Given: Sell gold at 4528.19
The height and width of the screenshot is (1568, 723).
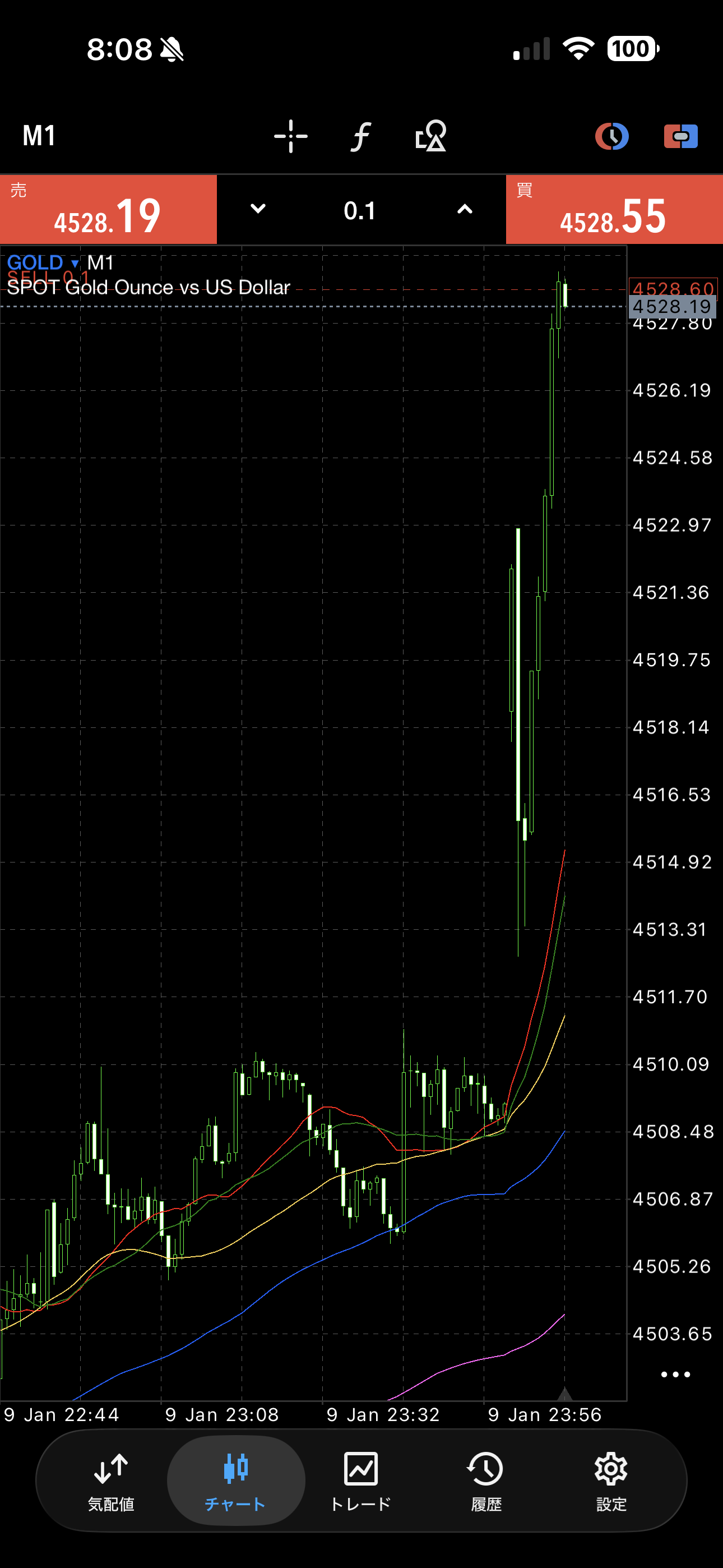Looking at the screenshot, I should pyautogui.click(x=108, y=210).
